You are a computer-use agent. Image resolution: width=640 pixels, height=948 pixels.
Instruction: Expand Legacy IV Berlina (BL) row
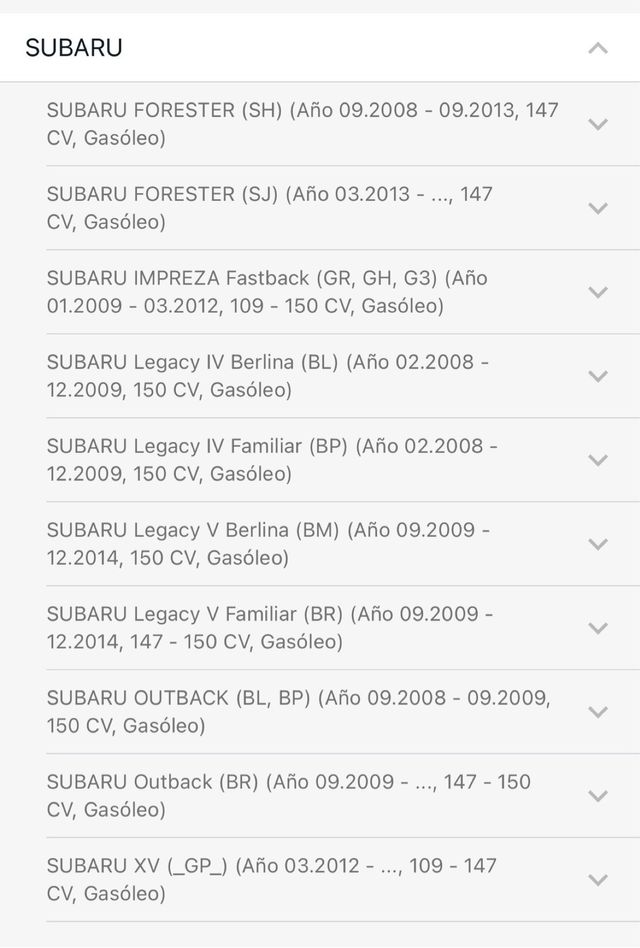coord(598,376)
